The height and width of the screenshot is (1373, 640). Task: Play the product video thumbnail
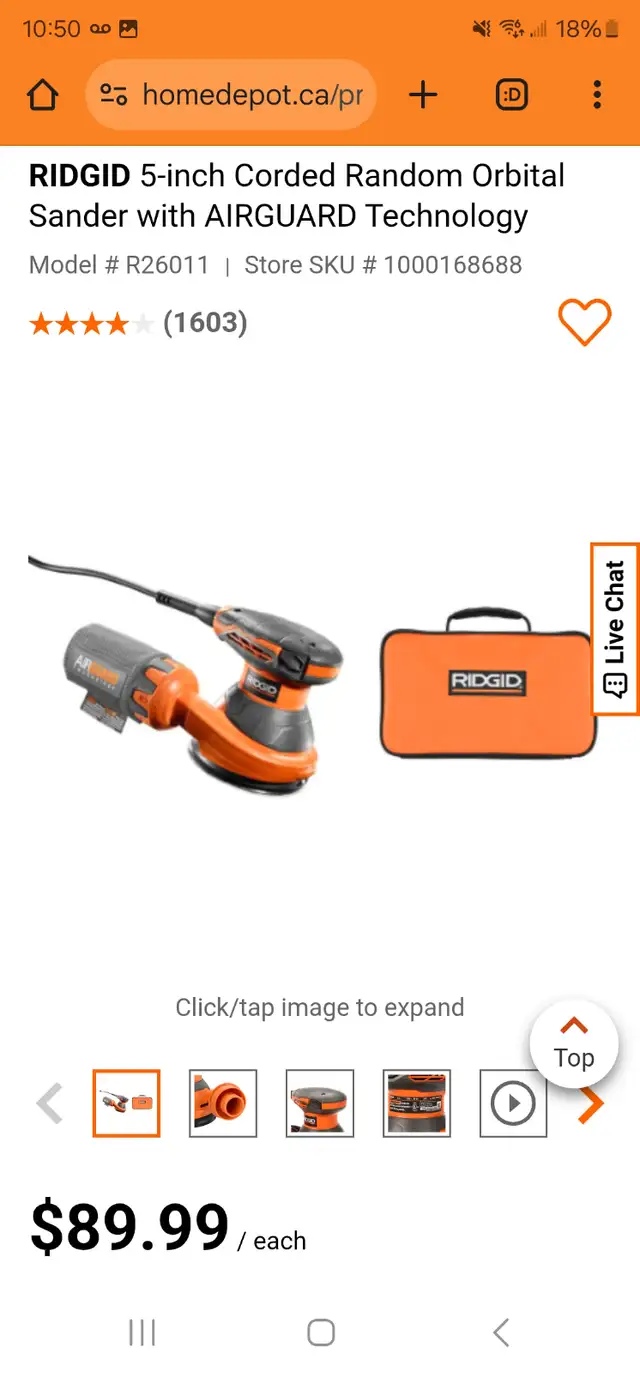tap(513, 1103)
